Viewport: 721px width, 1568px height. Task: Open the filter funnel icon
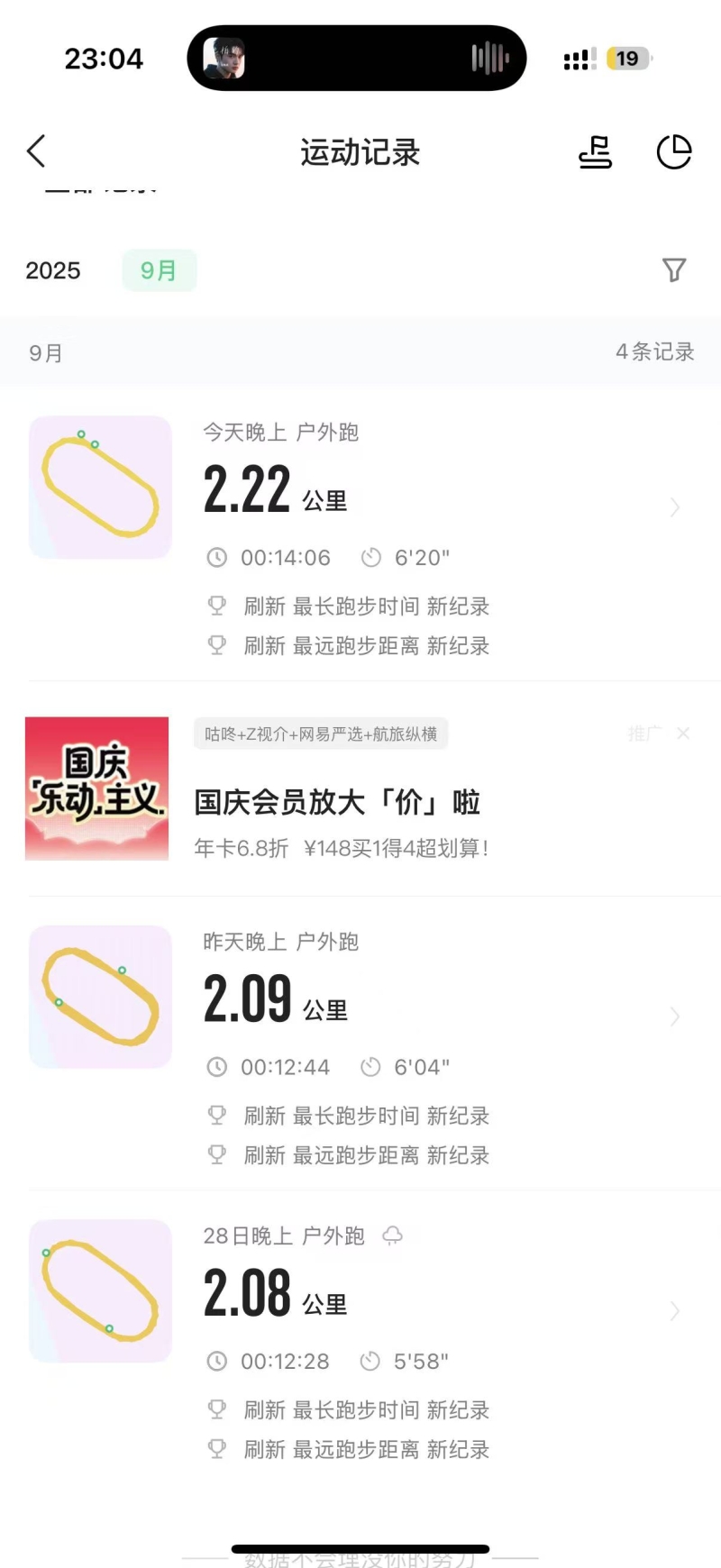coord(674,269)
